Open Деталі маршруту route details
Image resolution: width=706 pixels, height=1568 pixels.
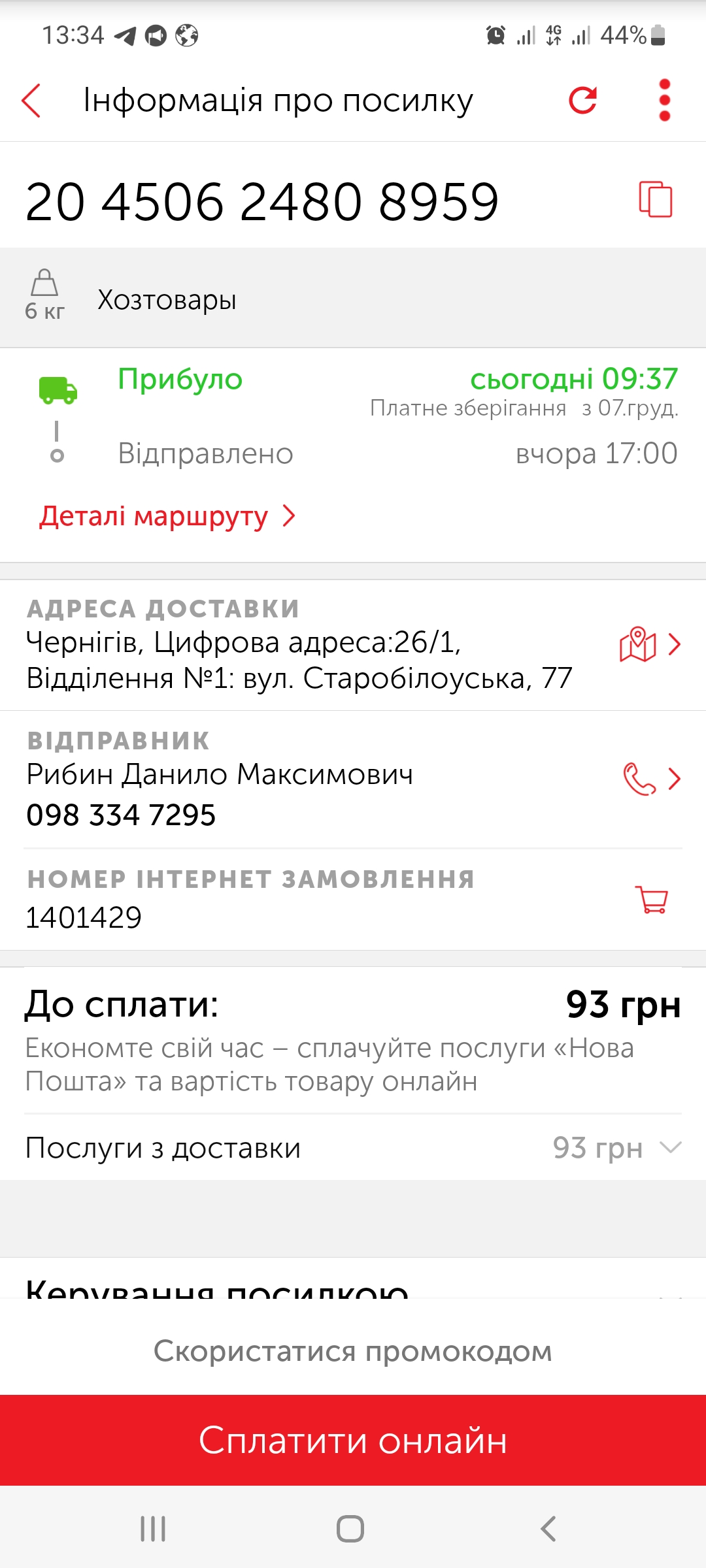[167, 516]
